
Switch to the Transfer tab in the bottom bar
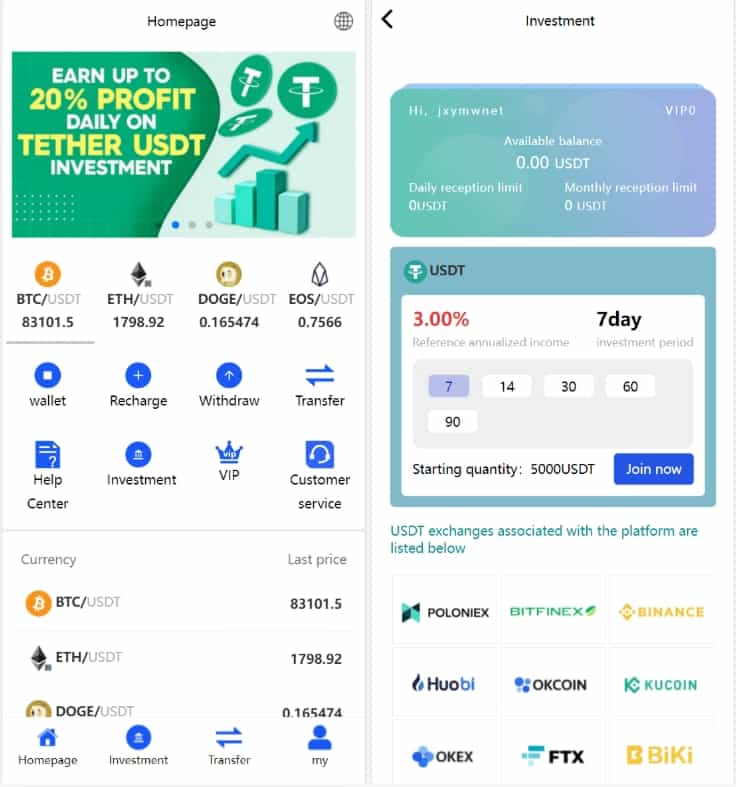click(229, 747)
